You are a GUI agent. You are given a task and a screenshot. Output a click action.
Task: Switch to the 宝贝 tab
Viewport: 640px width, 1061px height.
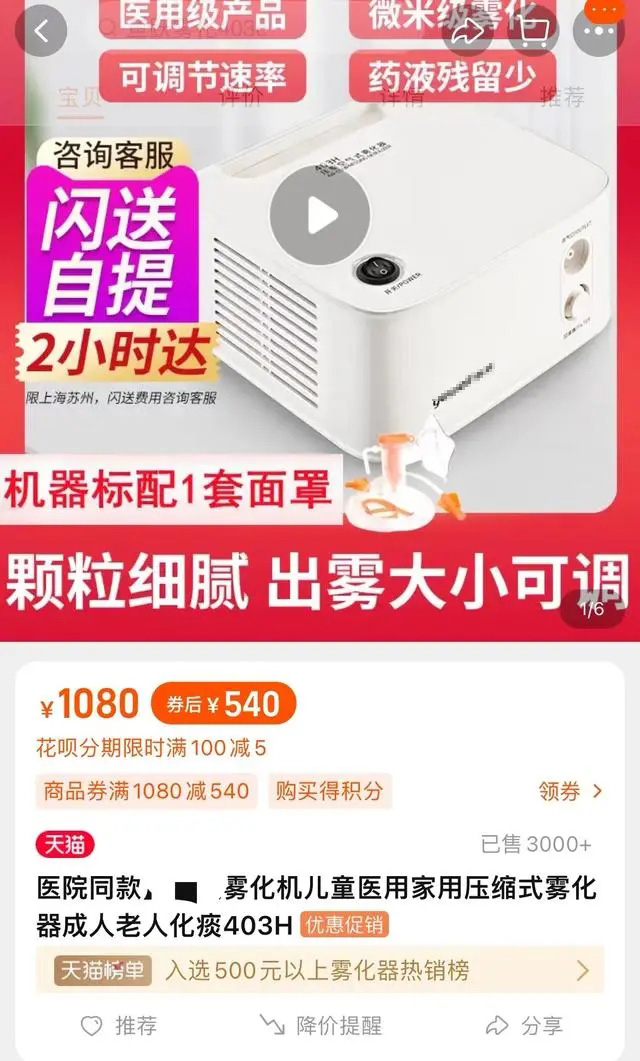click(x=81, y=97)
